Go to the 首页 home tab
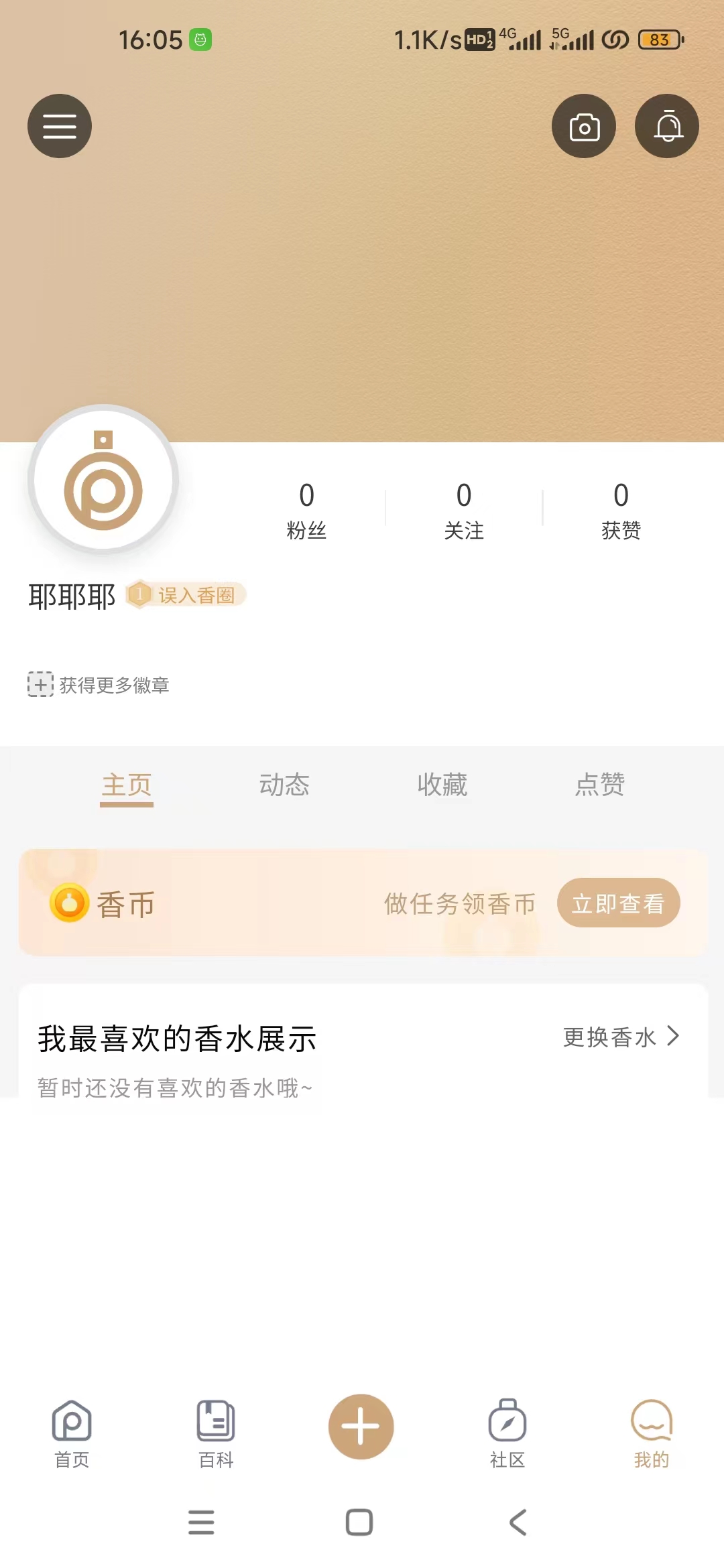The width and height of the screenshot is (724, 1568). 72,1432
